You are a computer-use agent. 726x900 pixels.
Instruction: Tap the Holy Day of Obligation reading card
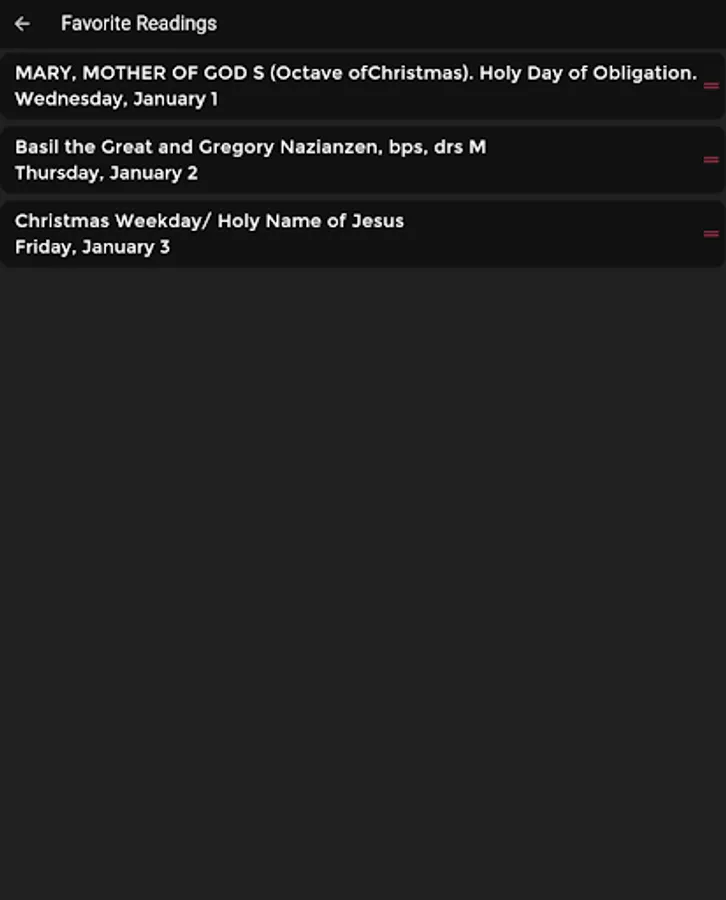click(x=350, y=86)
